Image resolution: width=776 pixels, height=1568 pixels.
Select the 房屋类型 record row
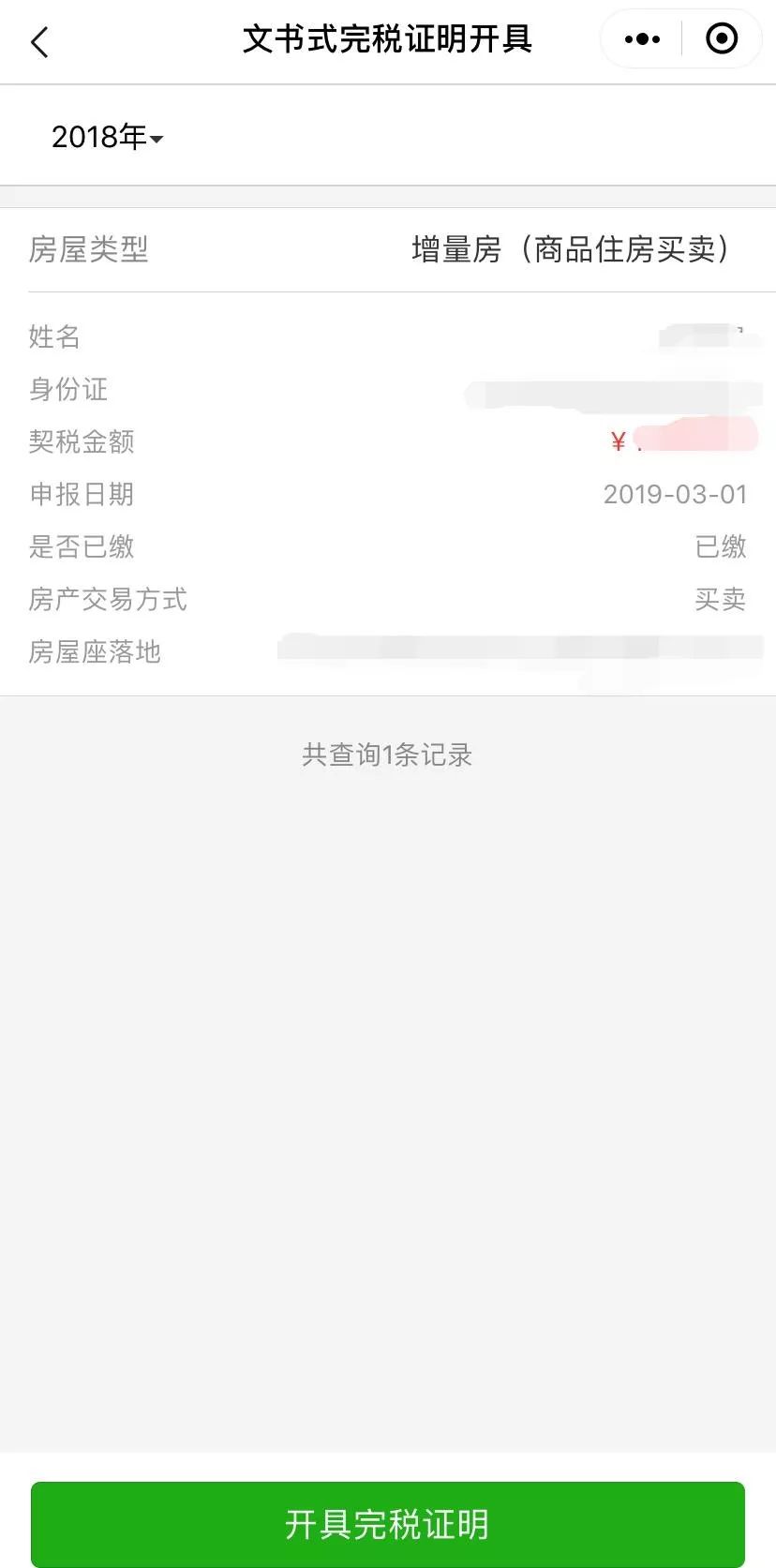point(388,248)
